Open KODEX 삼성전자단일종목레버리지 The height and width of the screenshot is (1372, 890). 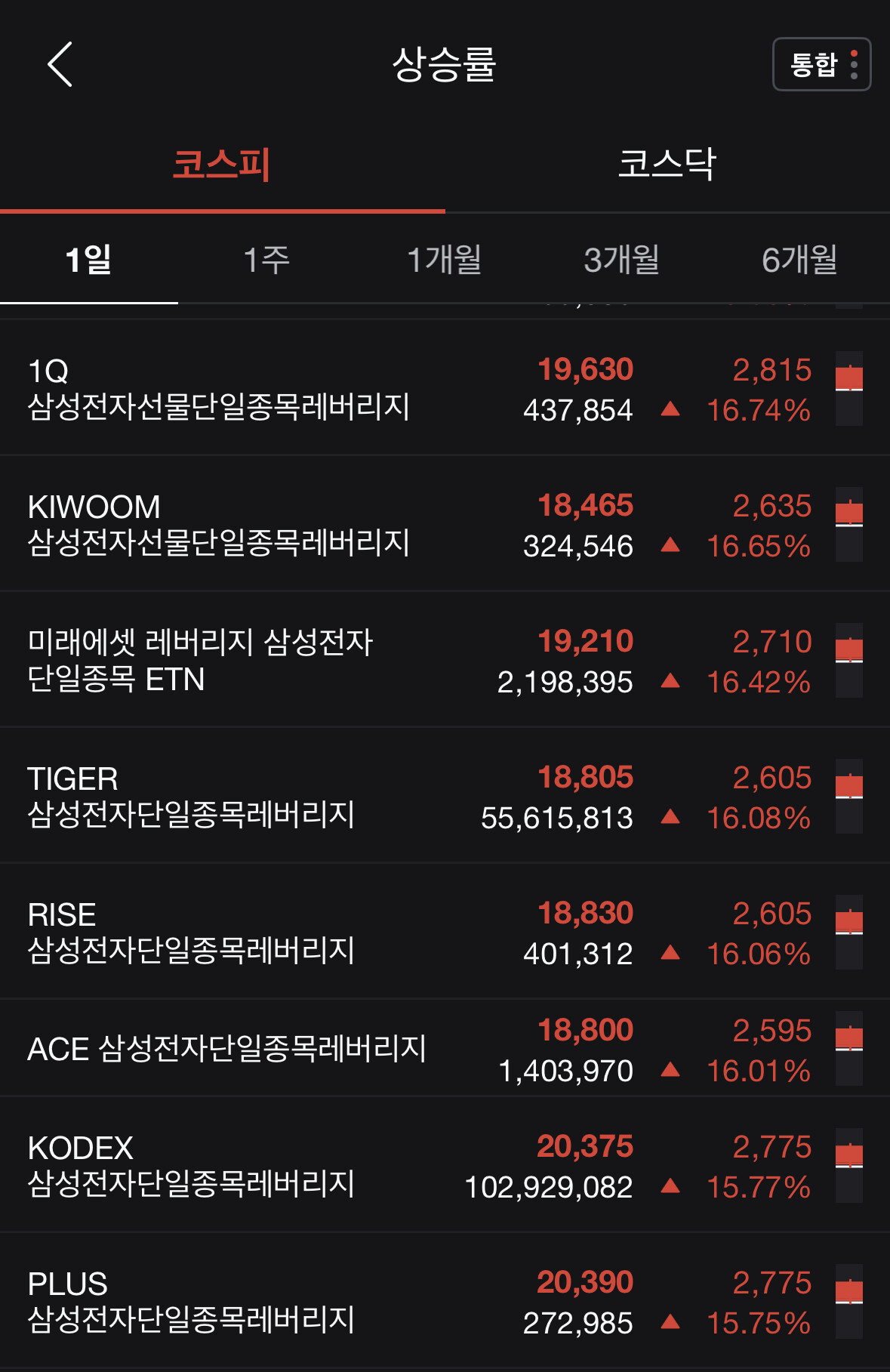(445, 1165)
